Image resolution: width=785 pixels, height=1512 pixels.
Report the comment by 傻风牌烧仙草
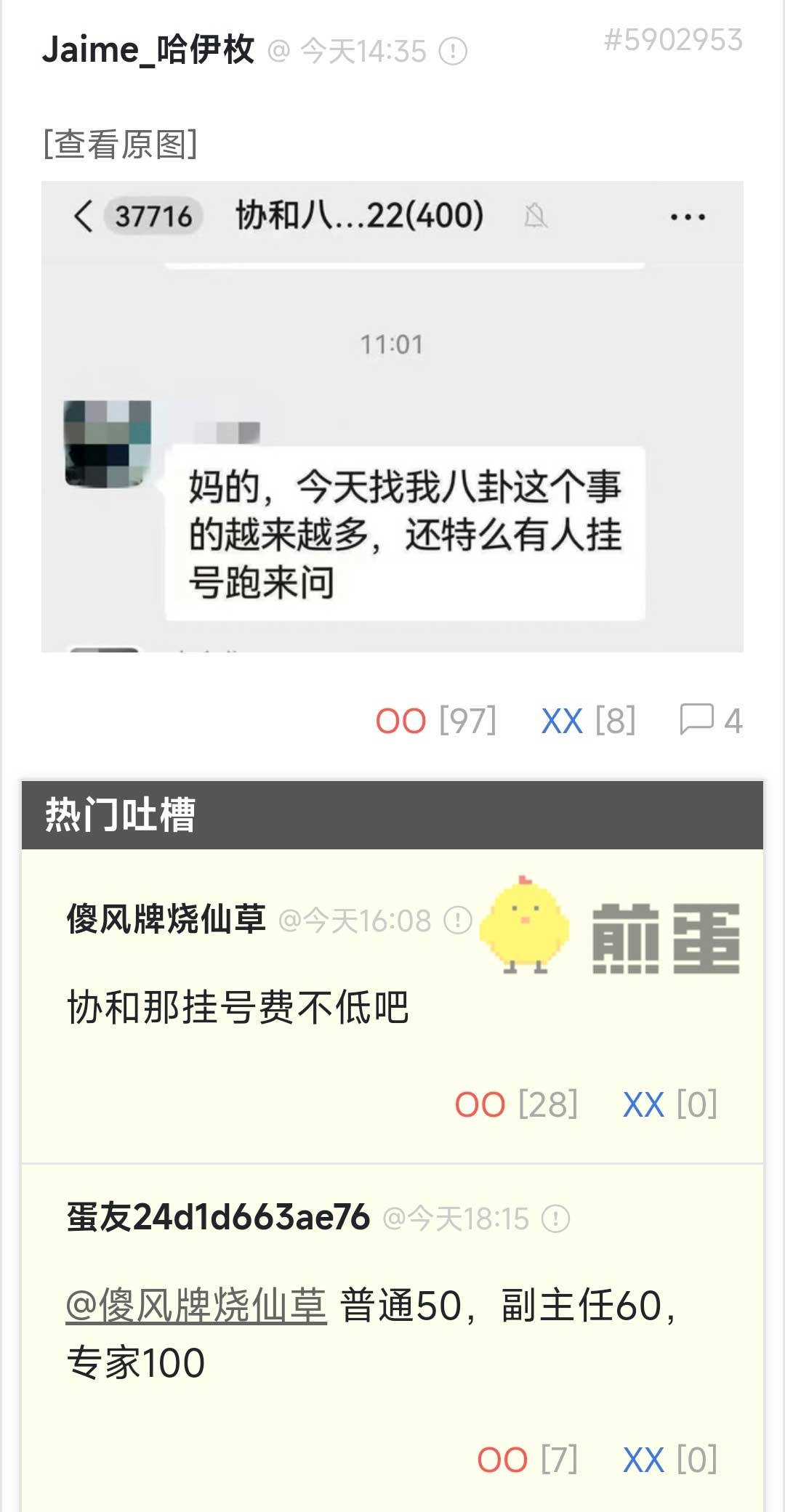click(x=459, y=921)
